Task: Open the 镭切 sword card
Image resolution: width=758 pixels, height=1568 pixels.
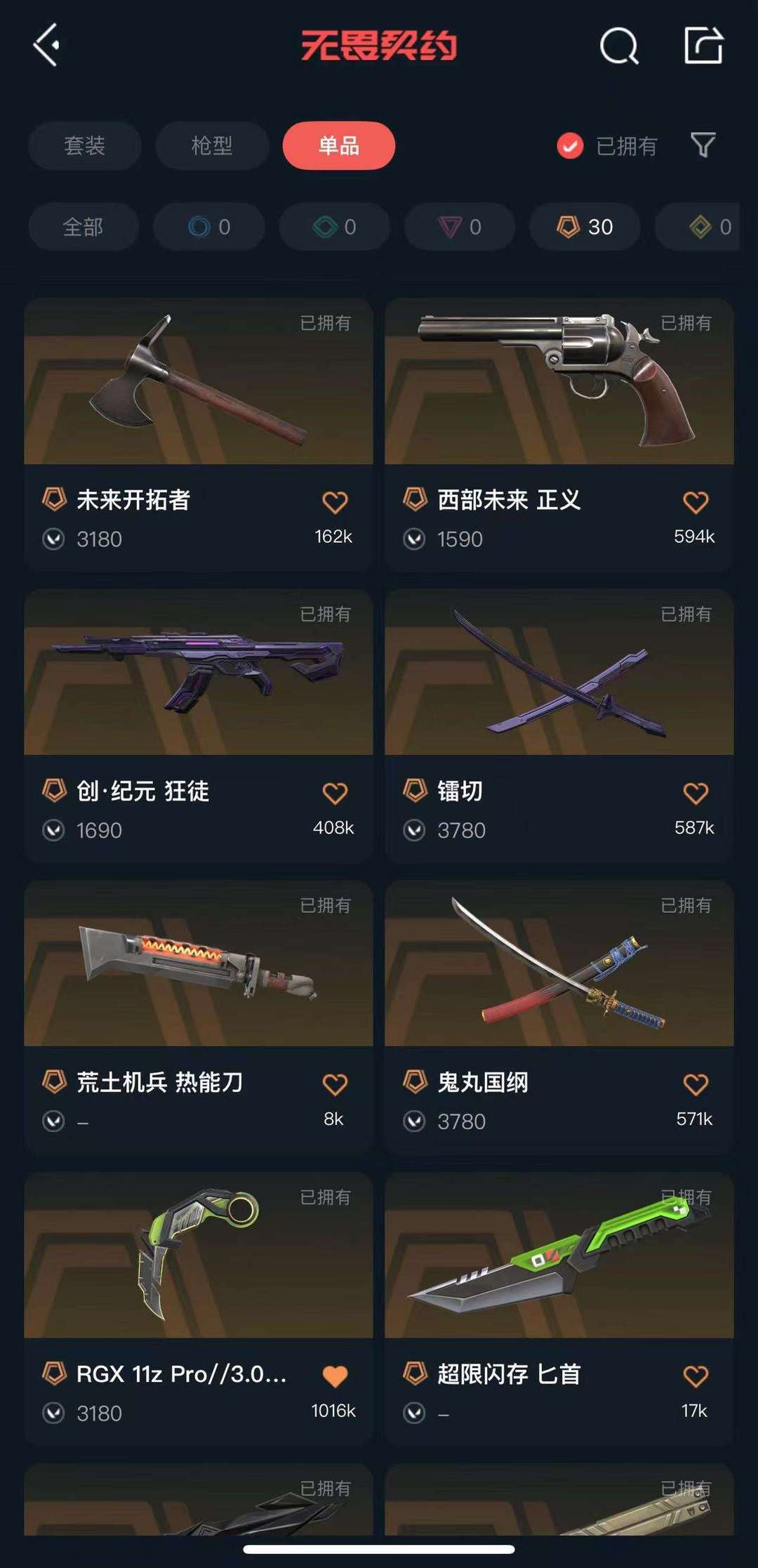Action: [x=559, y=674]
